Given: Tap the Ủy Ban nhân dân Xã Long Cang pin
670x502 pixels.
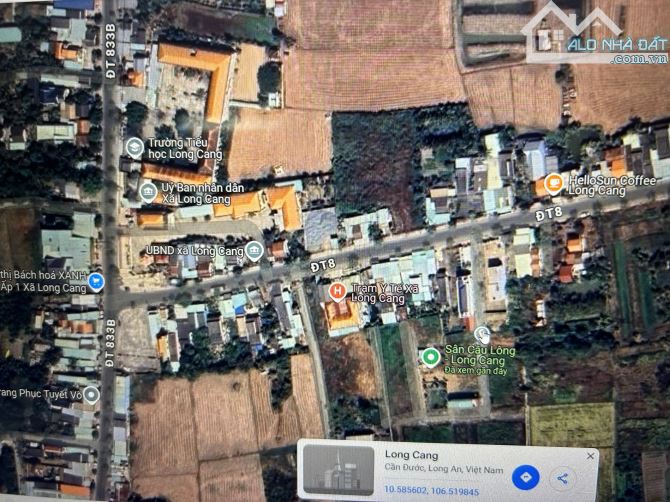Looking at the screenshot, I should click(x=148, y=192).
